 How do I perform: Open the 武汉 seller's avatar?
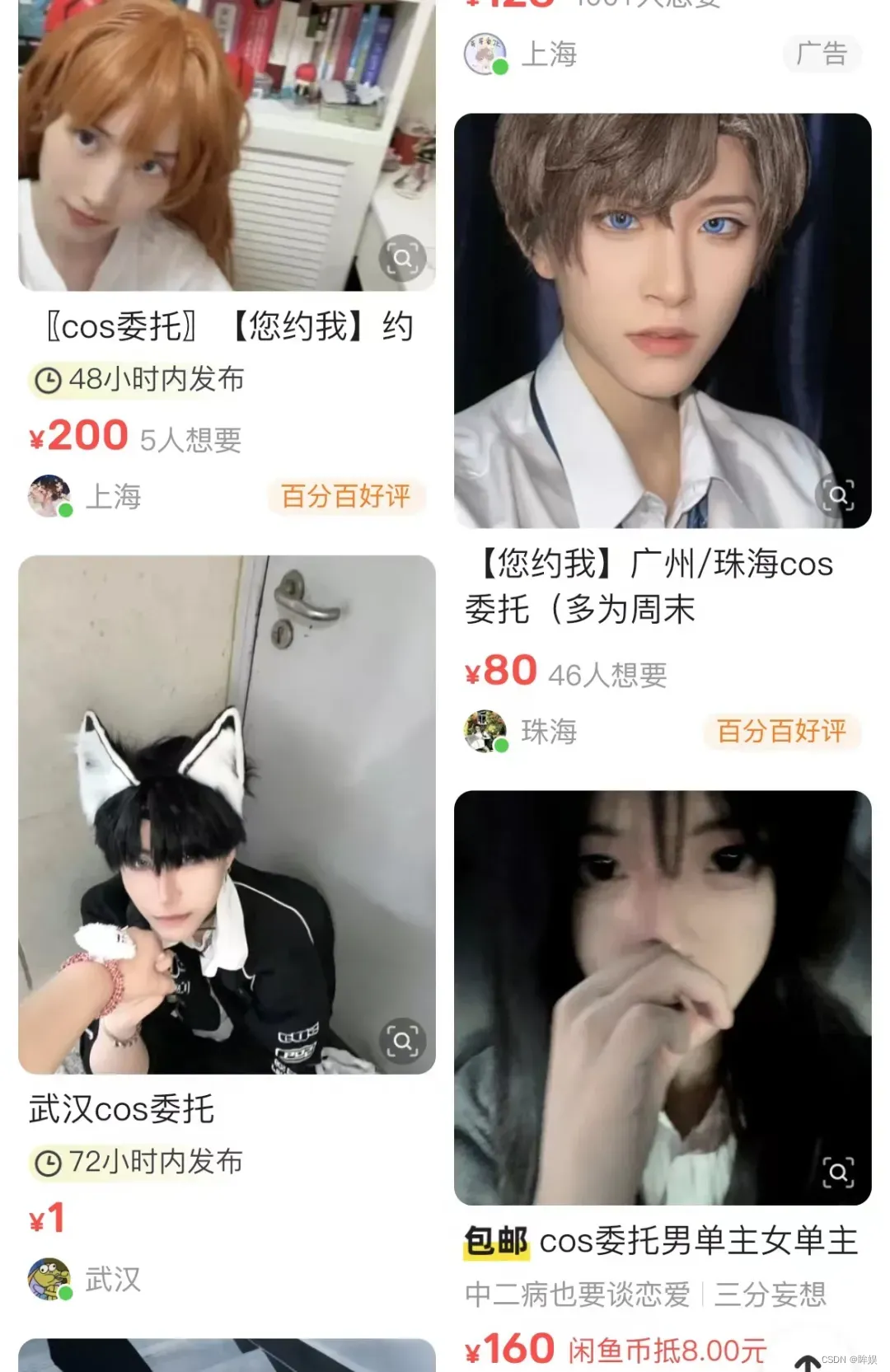(49, 1279)
